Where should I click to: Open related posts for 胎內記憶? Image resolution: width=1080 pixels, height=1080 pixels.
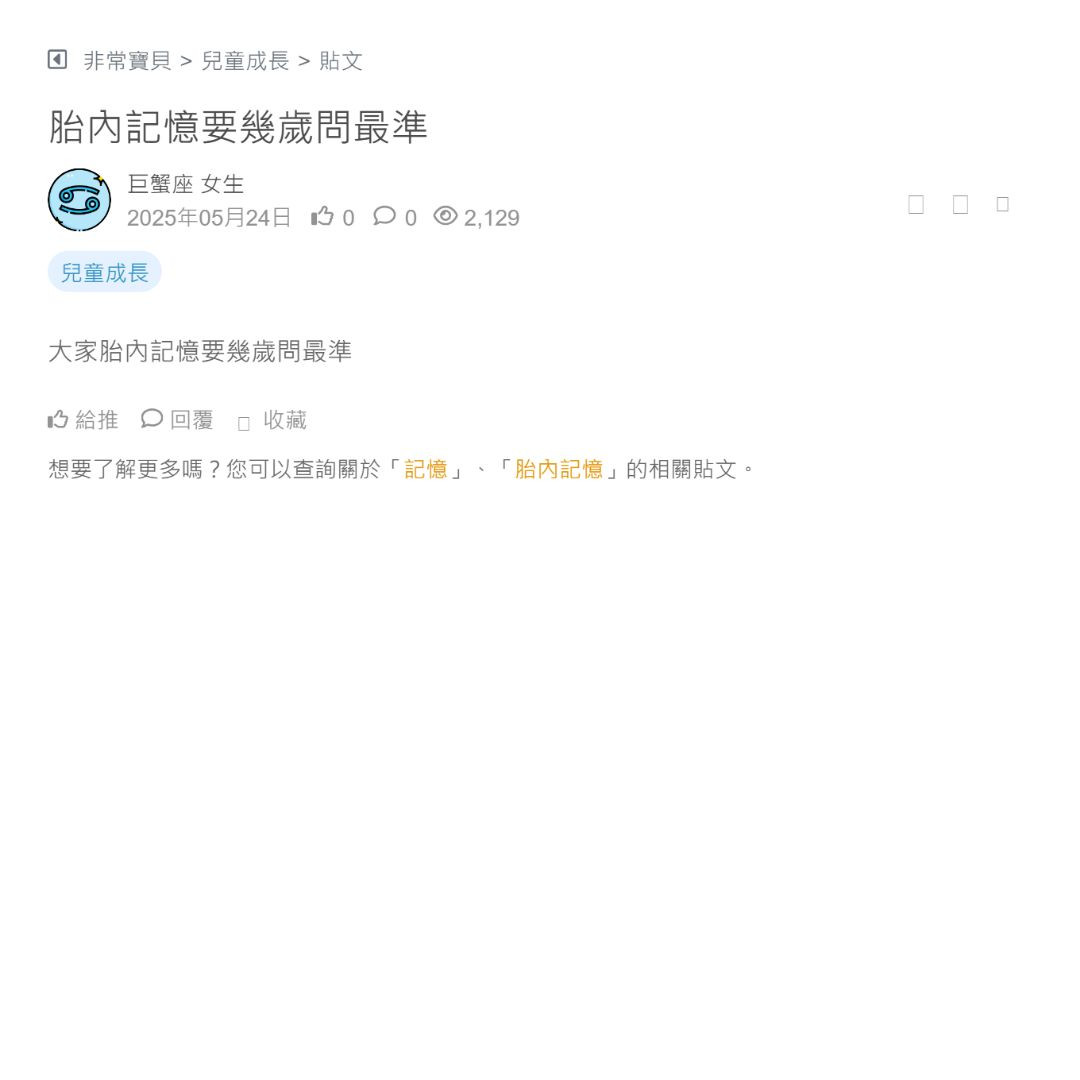[x=558, y=469]
